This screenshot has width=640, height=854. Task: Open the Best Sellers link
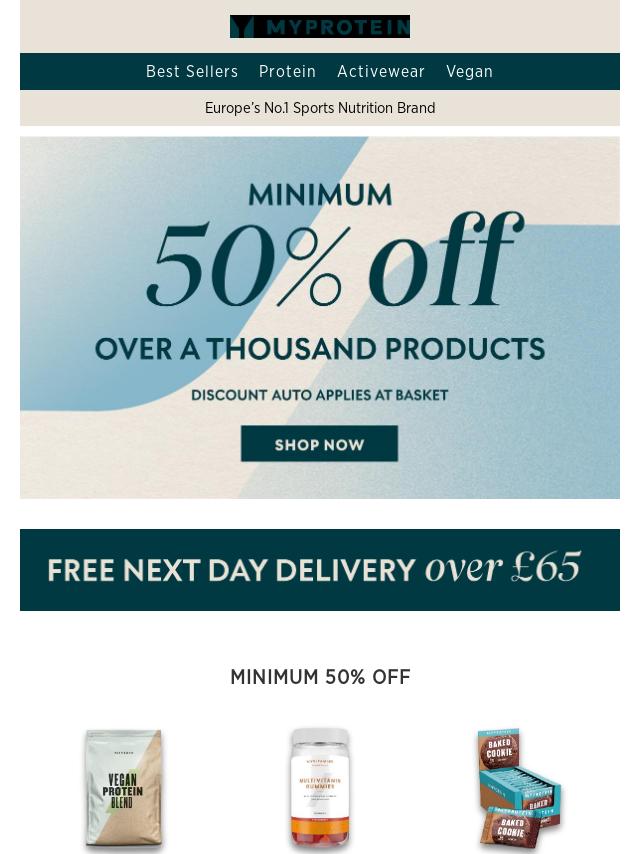(x=192, y=72)
